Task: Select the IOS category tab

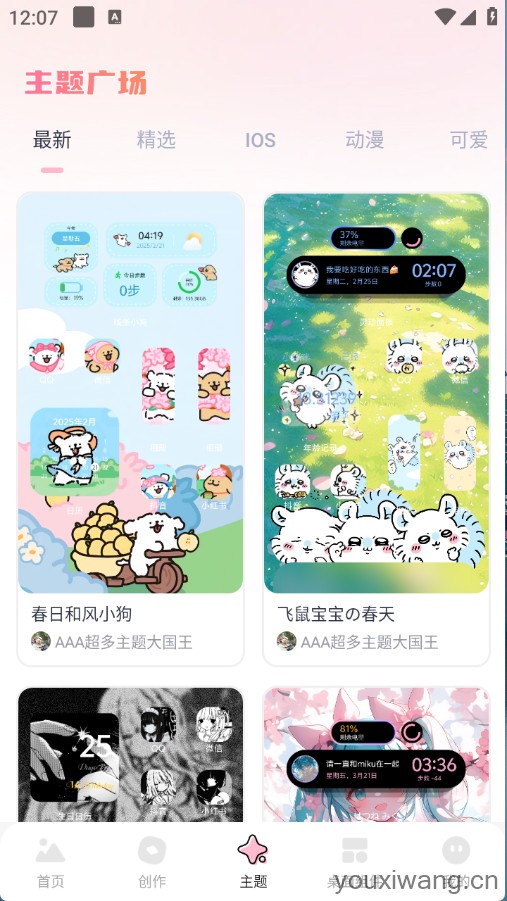Action: click(260, 140)
